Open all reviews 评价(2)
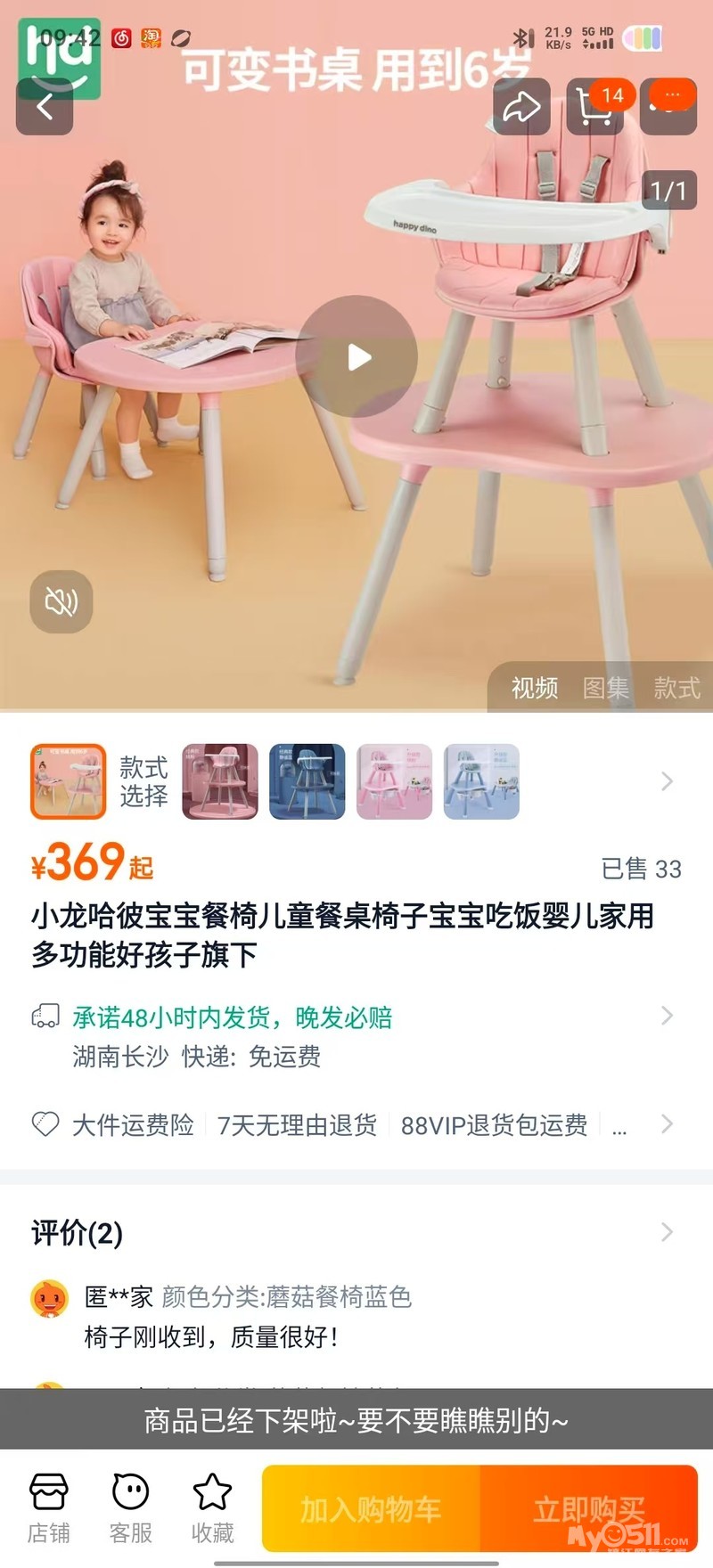 [356, 1233]
